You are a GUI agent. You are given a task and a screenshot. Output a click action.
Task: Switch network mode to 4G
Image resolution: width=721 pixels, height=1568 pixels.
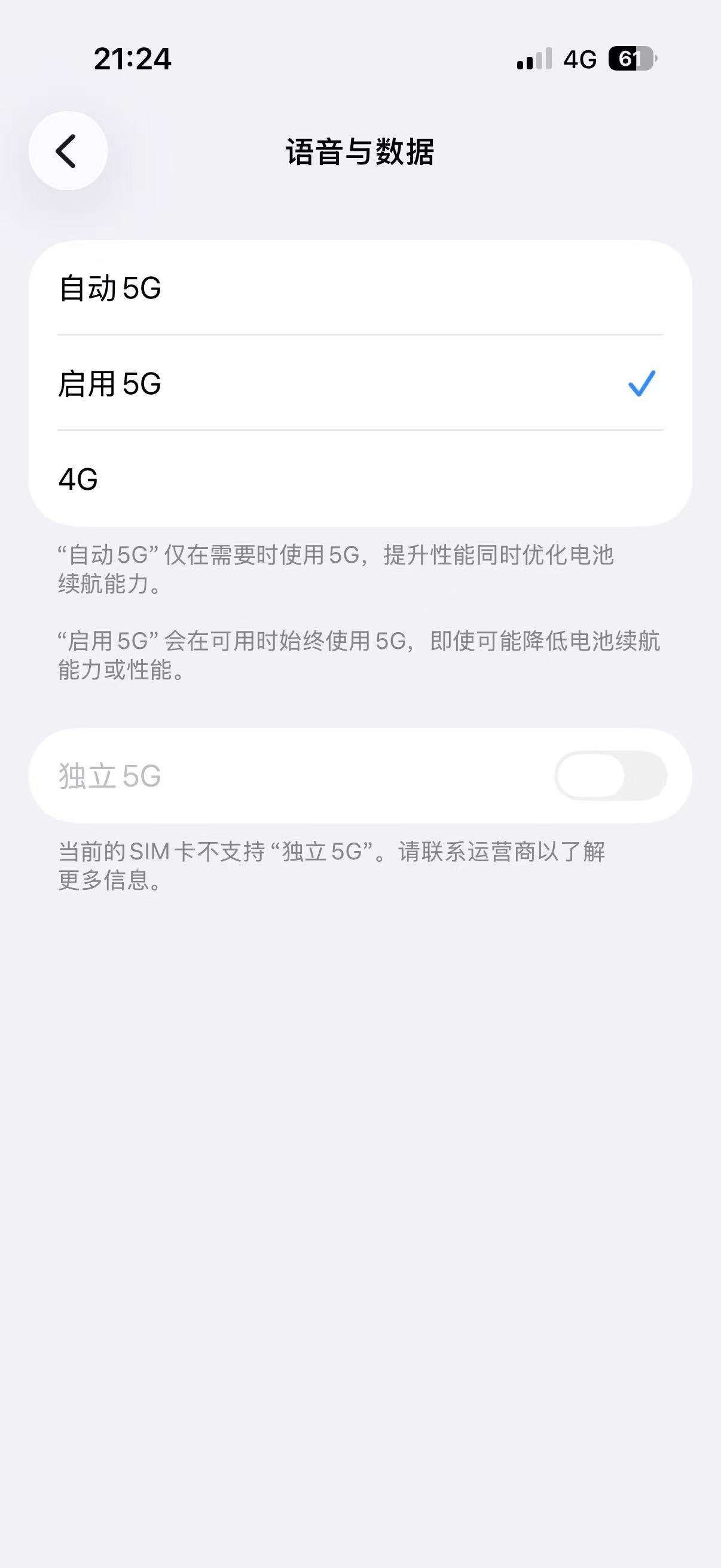point(359,479)
